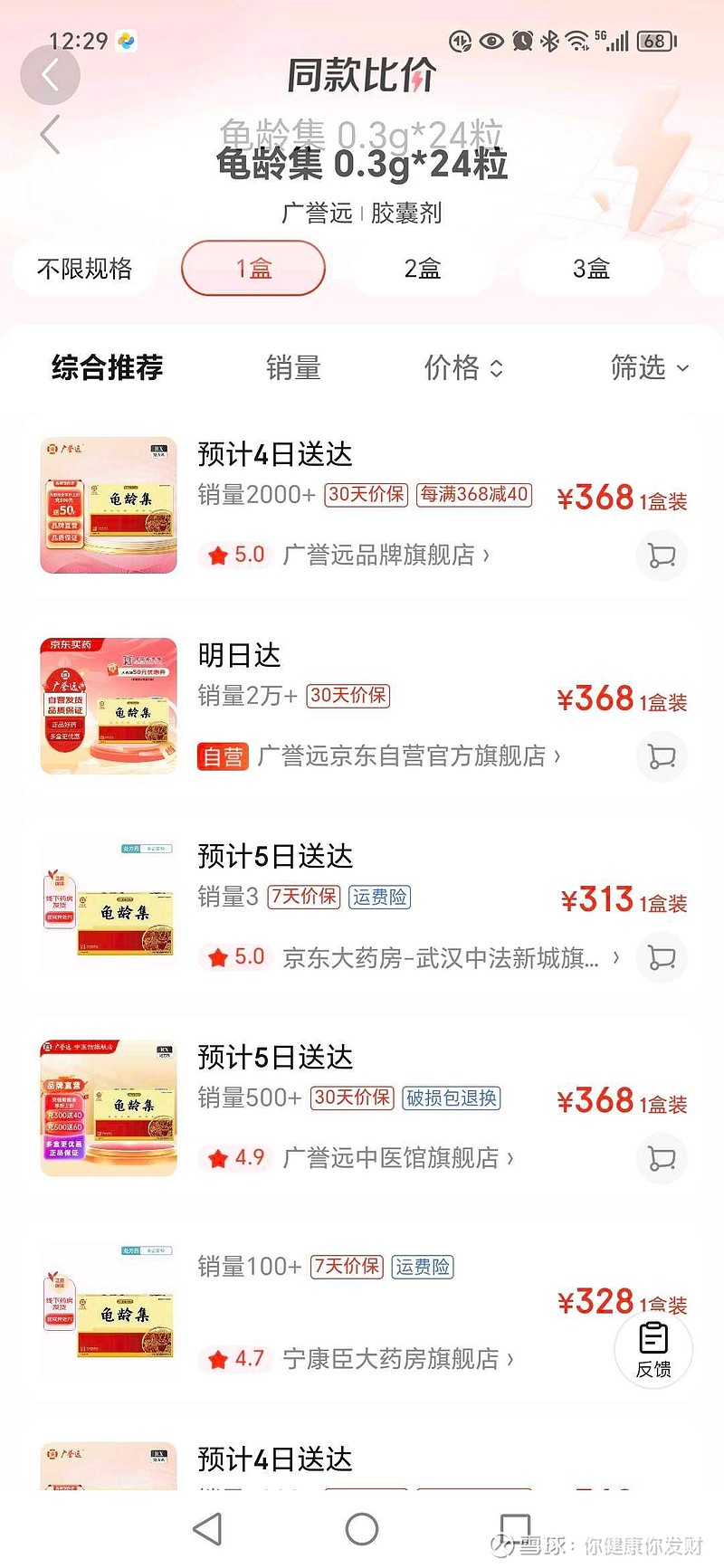Image resolution: width=724 pixels, height=1568 pixels.
Task: Click the back arrow at top left
Action: tap(51, 75)
